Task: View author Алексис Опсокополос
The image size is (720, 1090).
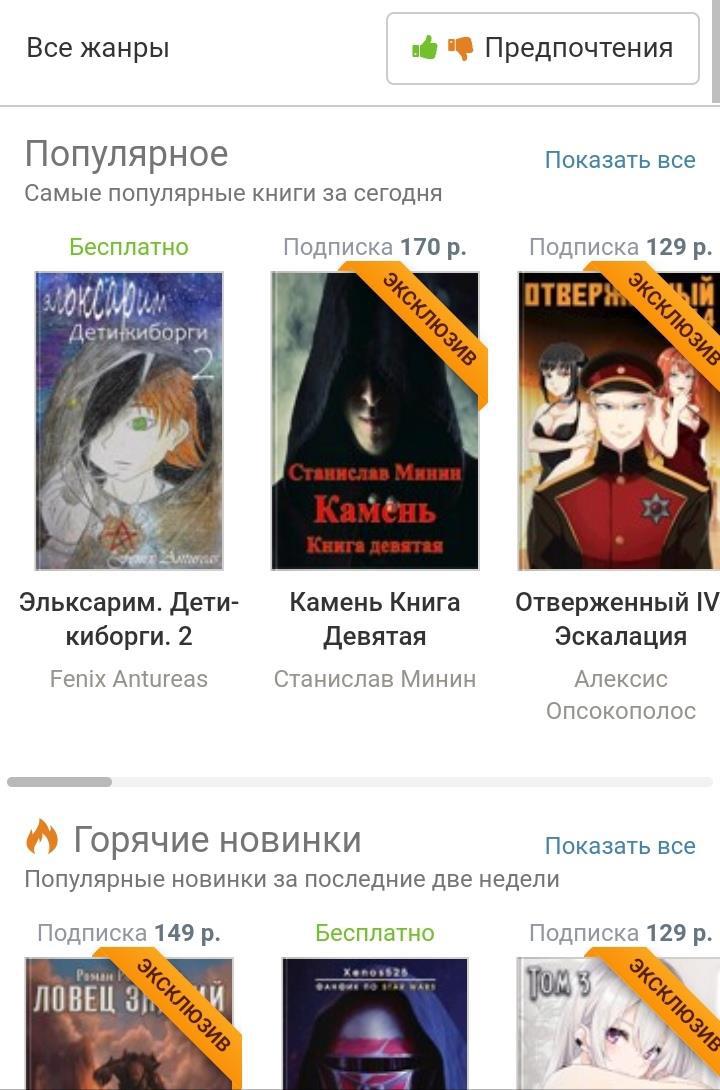Action: (620, 695)
